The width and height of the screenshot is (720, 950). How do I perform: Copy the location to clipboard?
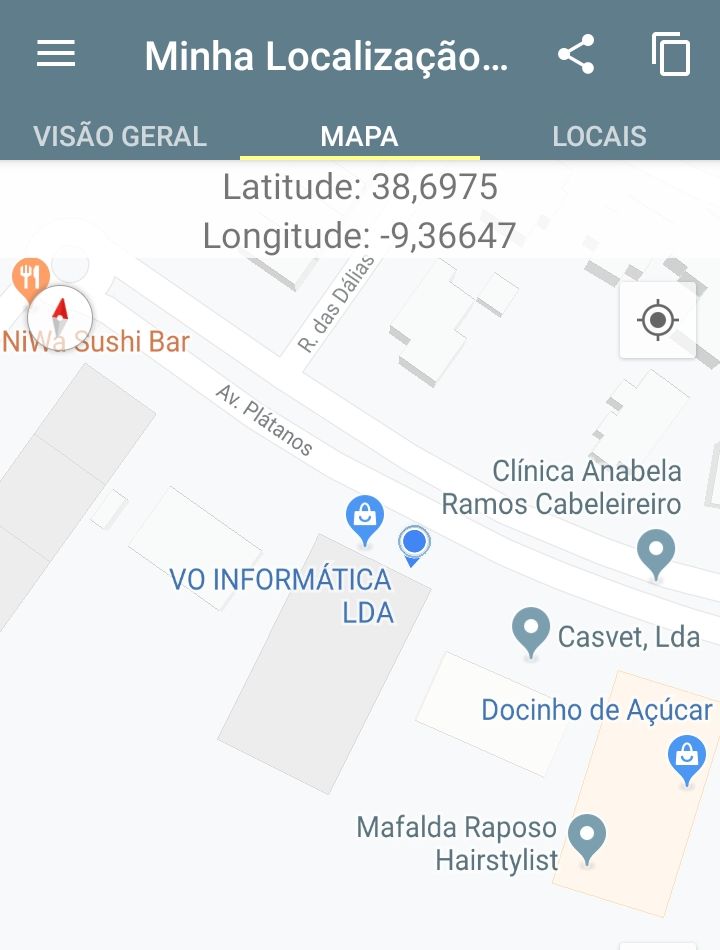[x=671, y=55]
